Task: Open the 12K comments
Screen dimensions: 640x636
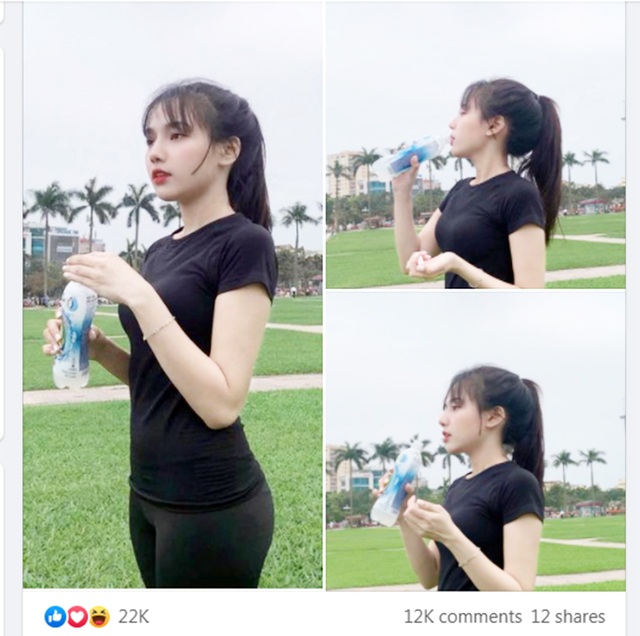Action: (462, 617)
